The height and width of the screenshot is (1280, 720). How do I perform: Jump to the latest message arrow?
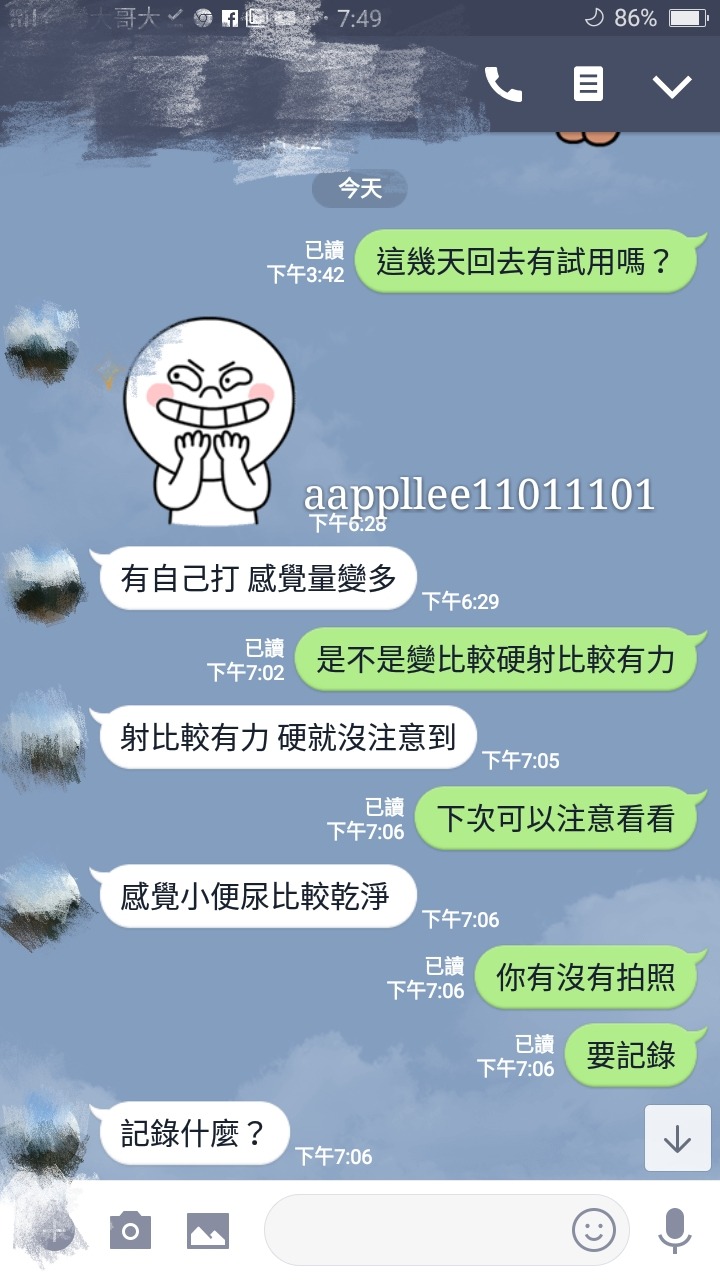(x=677, y=1138)
